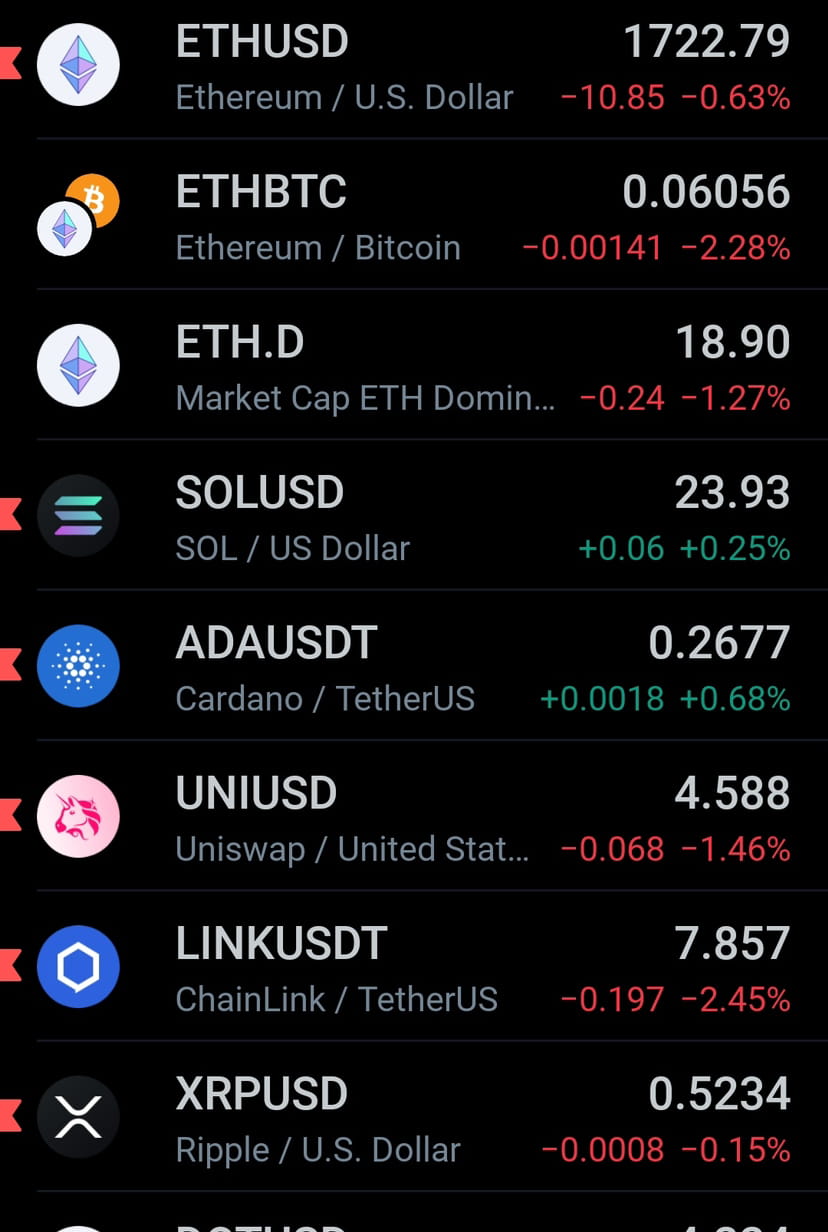
Task: Click the Cardano logo icon
Action: tap(78, 666)
